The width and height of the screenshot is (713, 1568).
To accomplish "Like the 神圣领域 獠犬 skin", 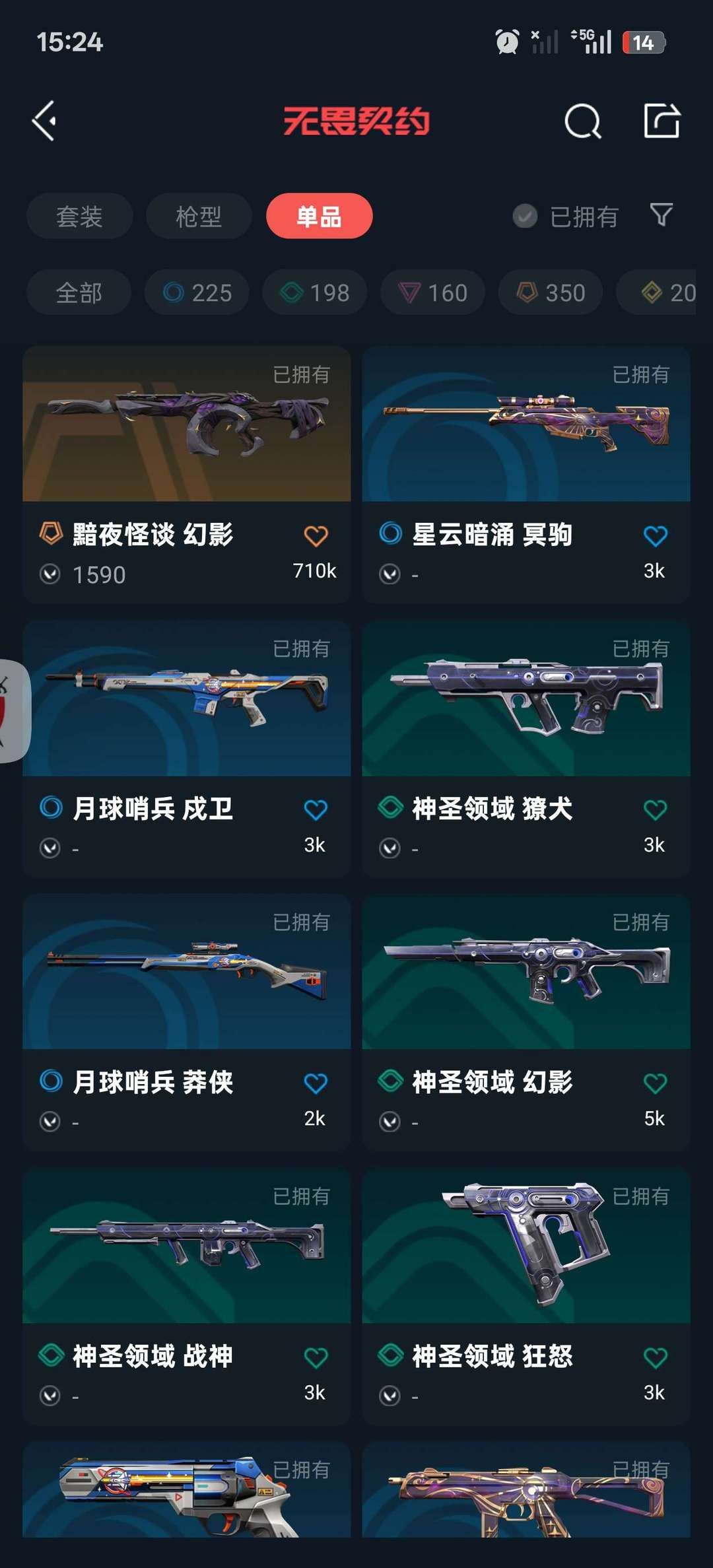I will 655,810.
